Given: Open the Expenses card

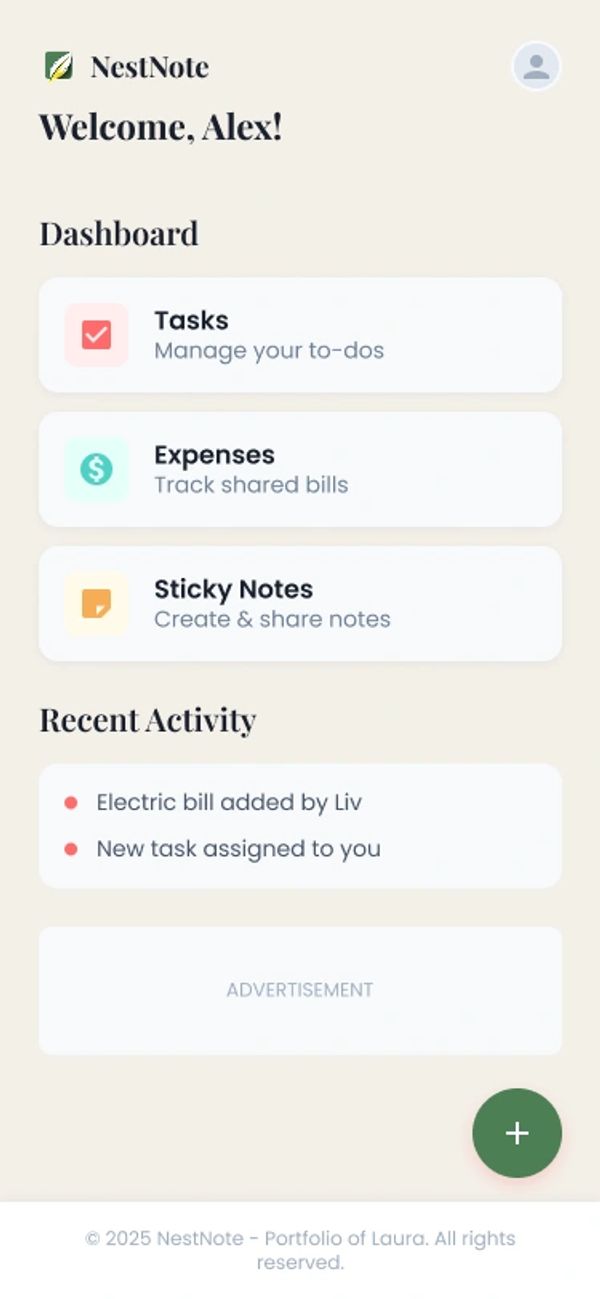Looking at the screenshot, I should click(x=300, y=469).
